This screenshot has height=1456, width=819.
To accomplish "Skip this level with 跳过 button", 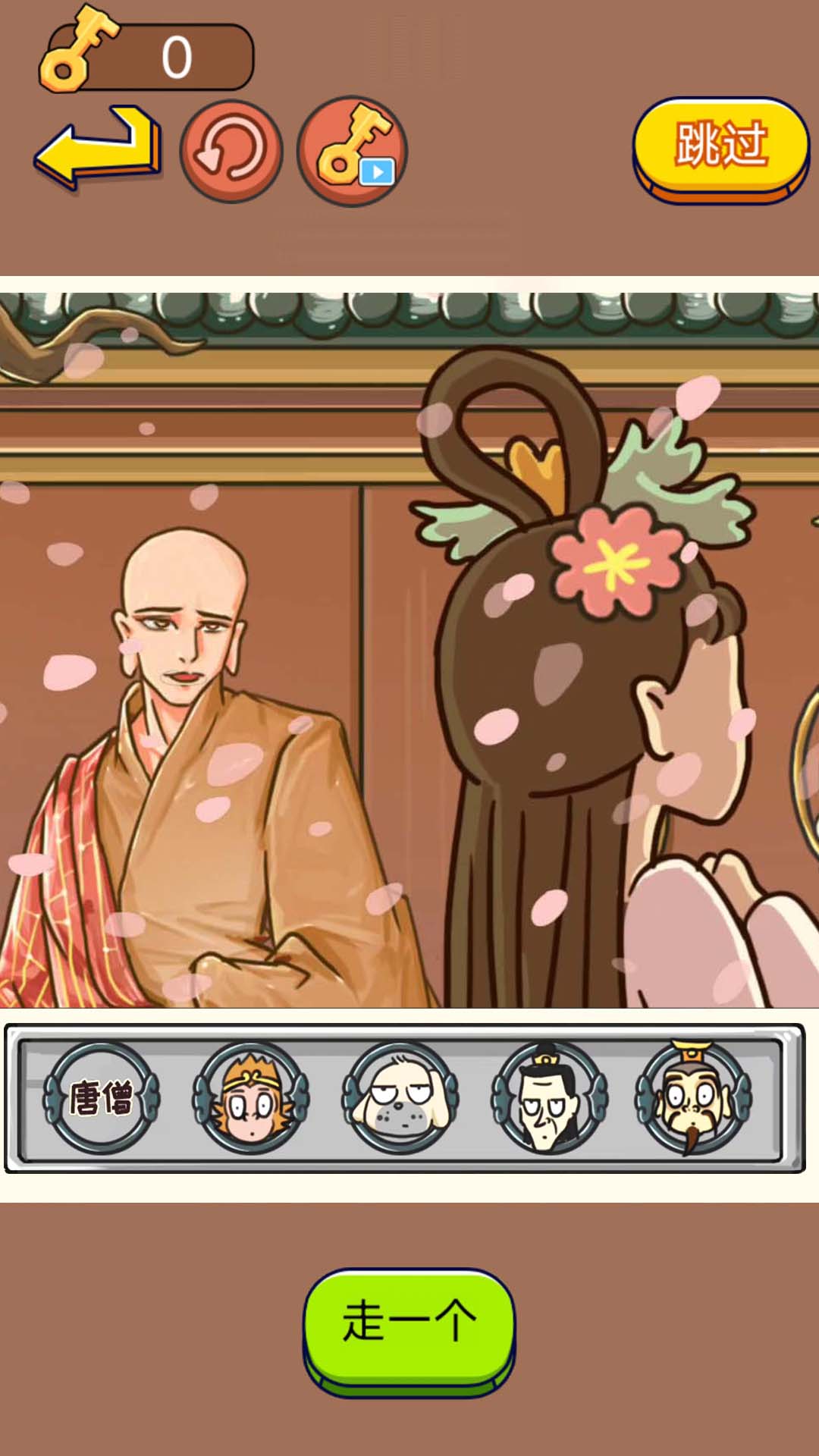I will (720, 148).
